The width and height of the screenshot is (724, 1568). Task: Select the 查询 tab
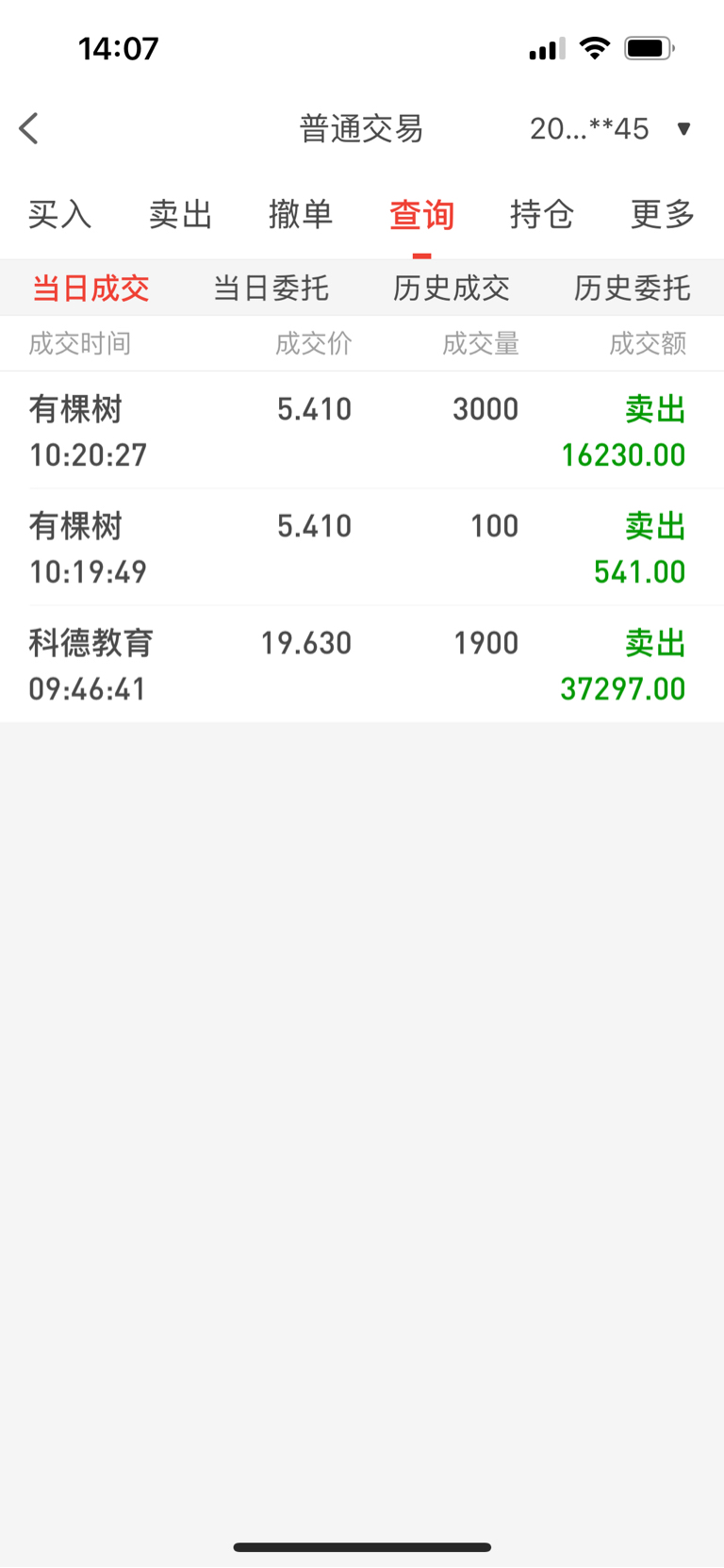[421, 215]
